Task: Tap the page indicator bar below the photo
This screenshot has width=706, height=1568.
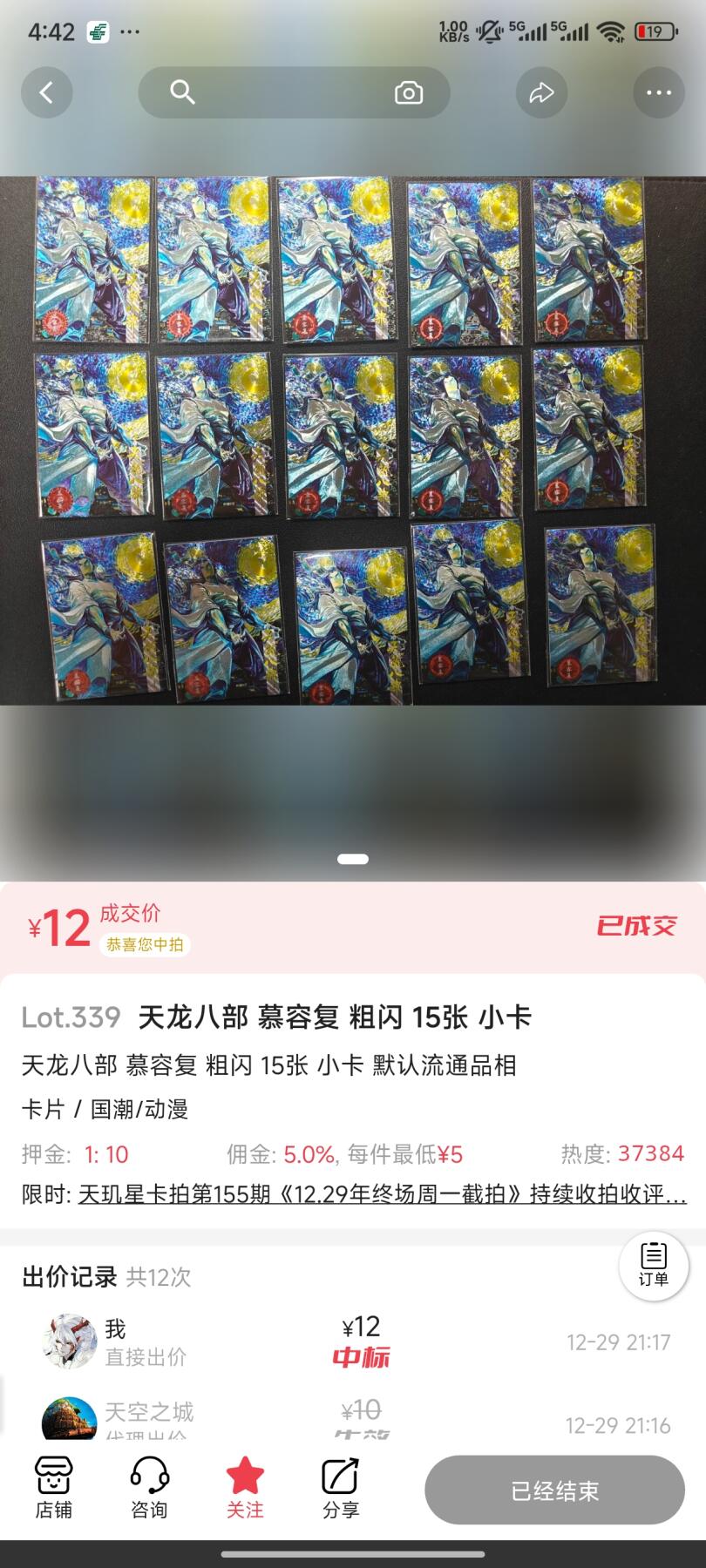Action: 352,859
